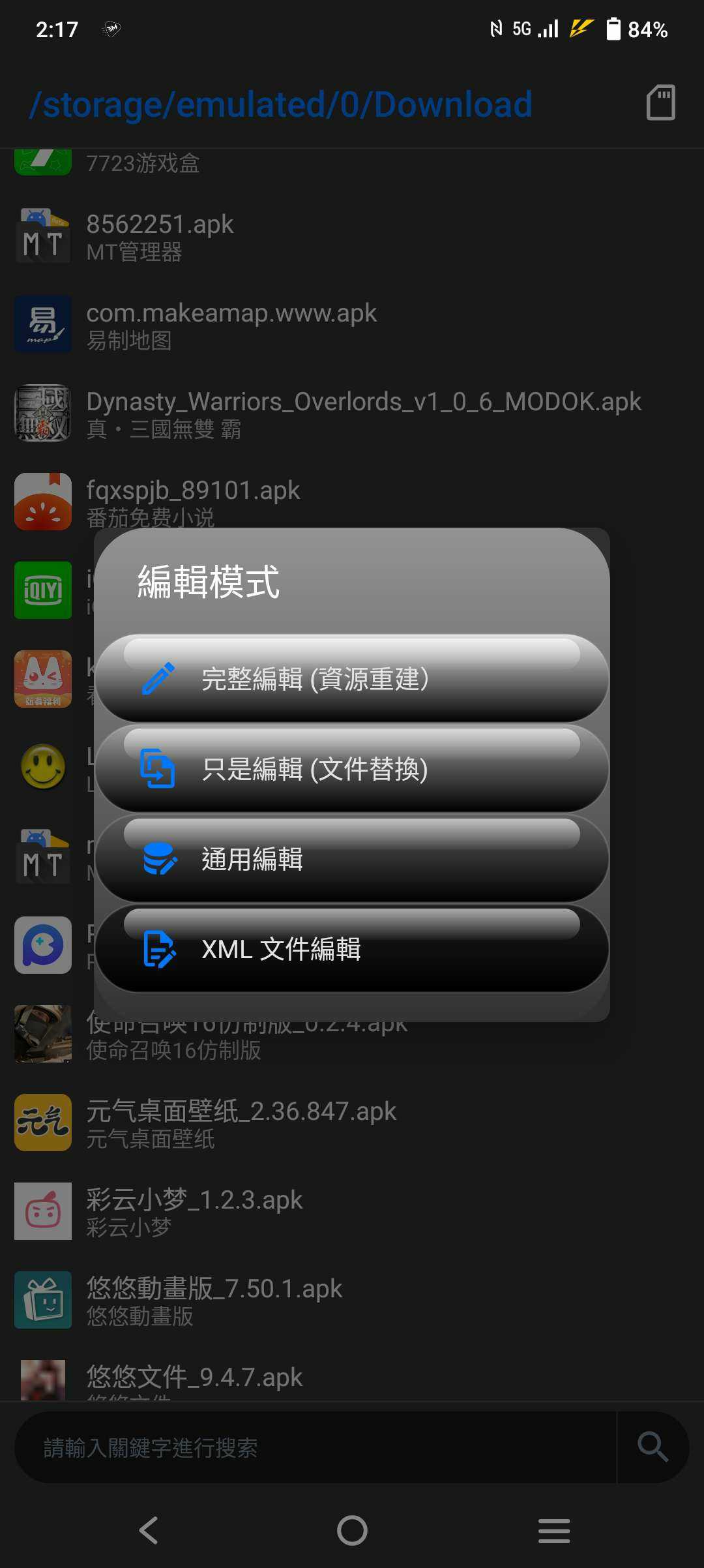704x1568 pixels.
Task: Go back with system back button
Action: tap(149, 1530)
